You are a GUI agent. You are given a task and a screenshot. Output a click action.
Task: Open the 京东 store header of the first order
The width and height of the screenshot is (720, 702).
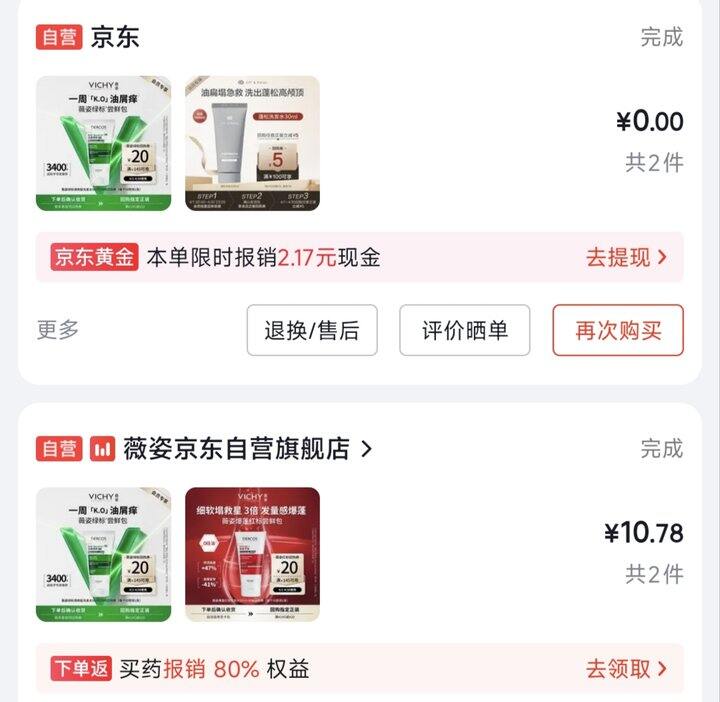pos(114,38)
